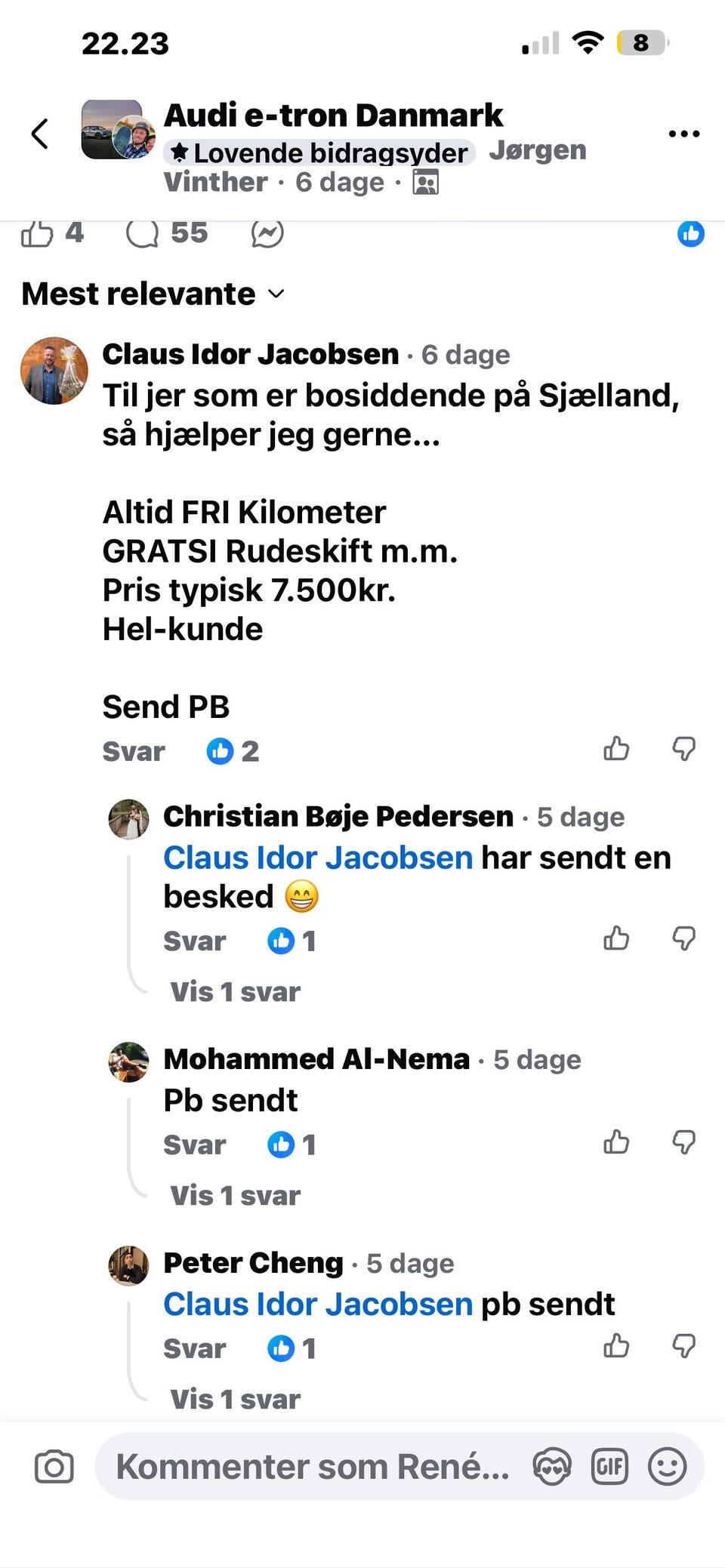Screen dimensions: 725x1568
Task: Open the comments via speech bubble icon
Action: pos(143,233)
